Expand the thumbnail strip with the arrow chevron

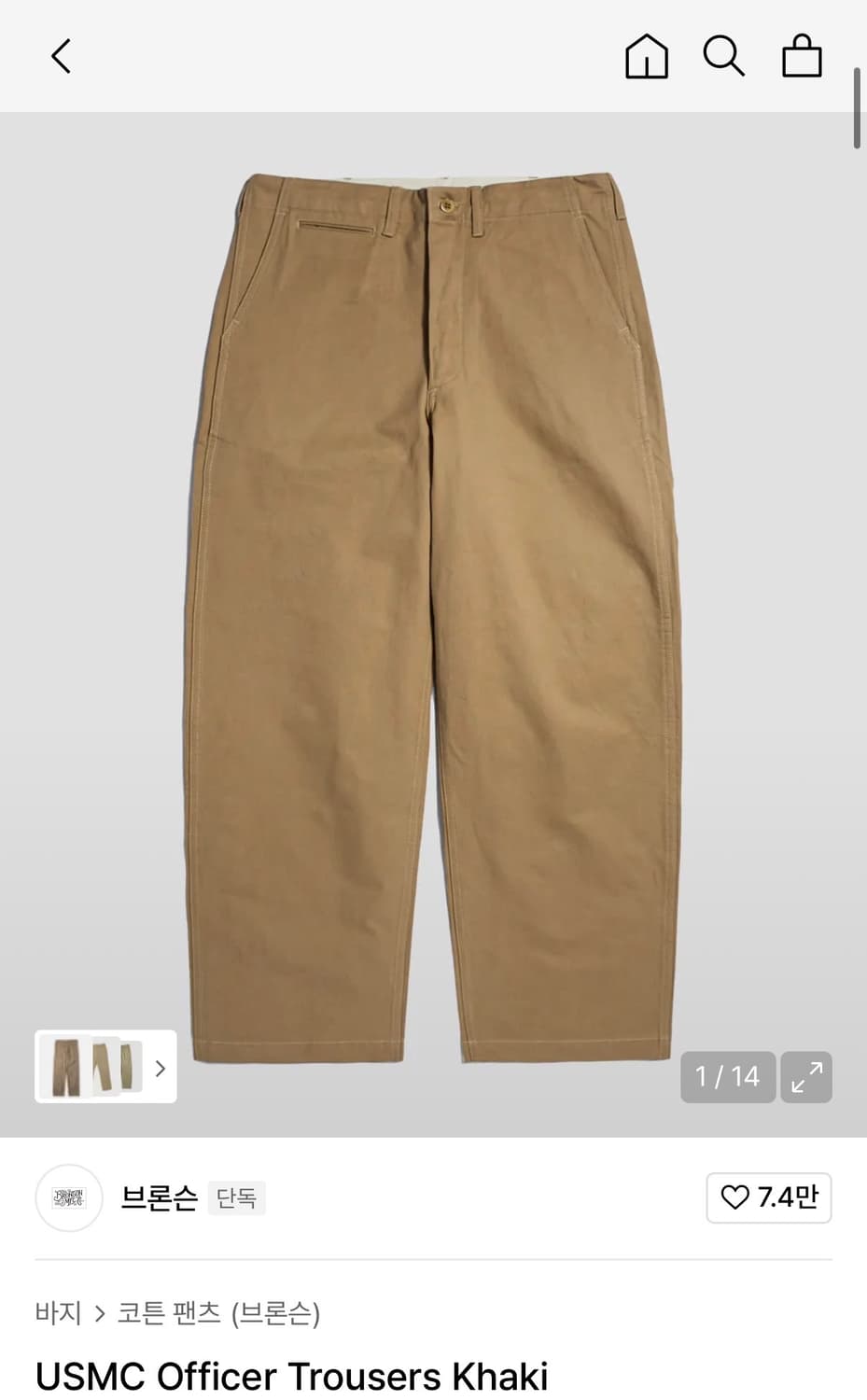click(159, 1068)
